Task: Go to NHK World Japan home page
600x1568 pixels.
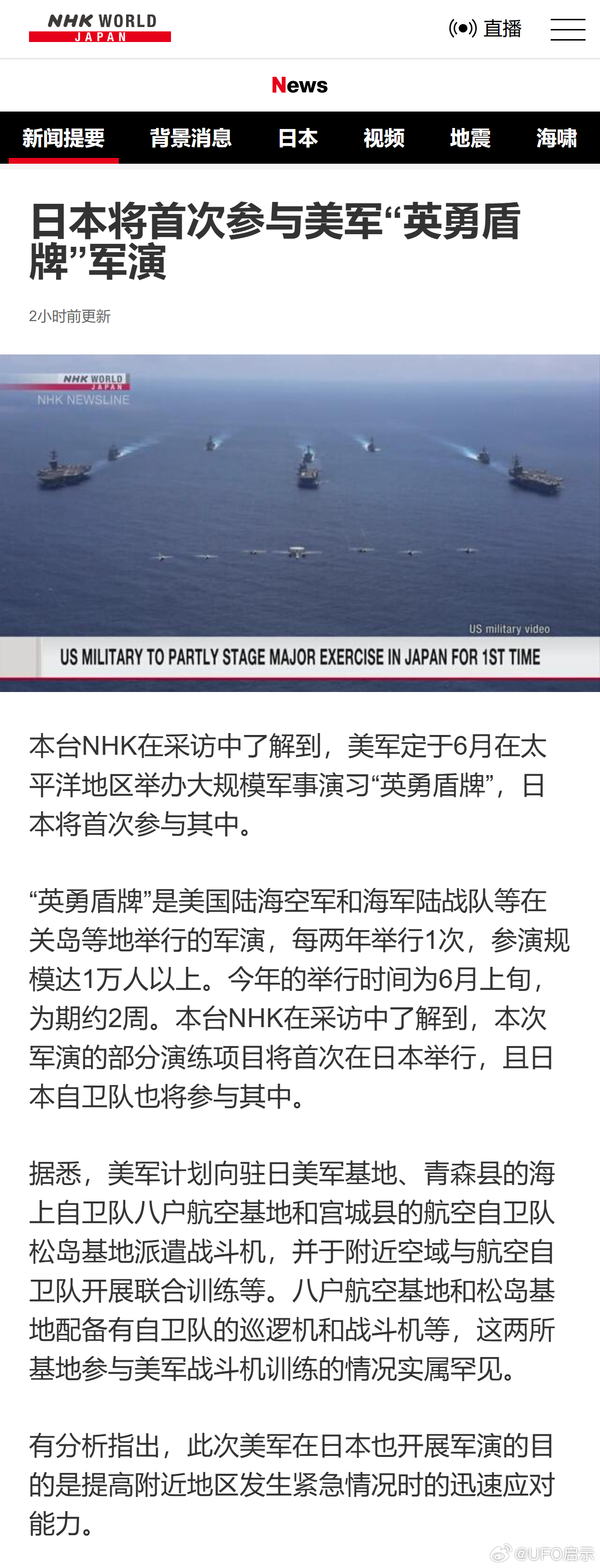Action: [x=100, y=28]
